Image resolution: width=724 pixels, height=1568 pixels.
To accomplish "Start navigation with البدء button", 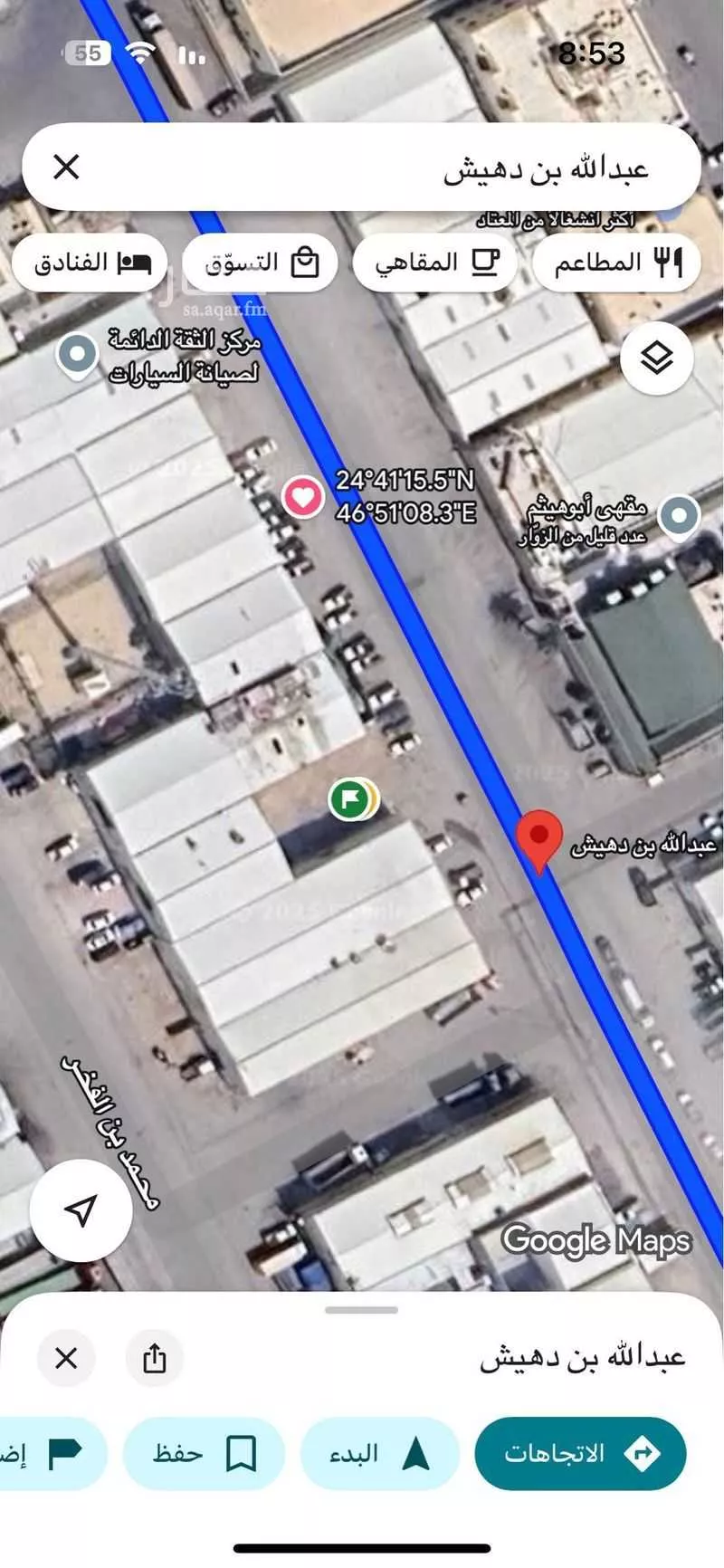I will 379,1453.
